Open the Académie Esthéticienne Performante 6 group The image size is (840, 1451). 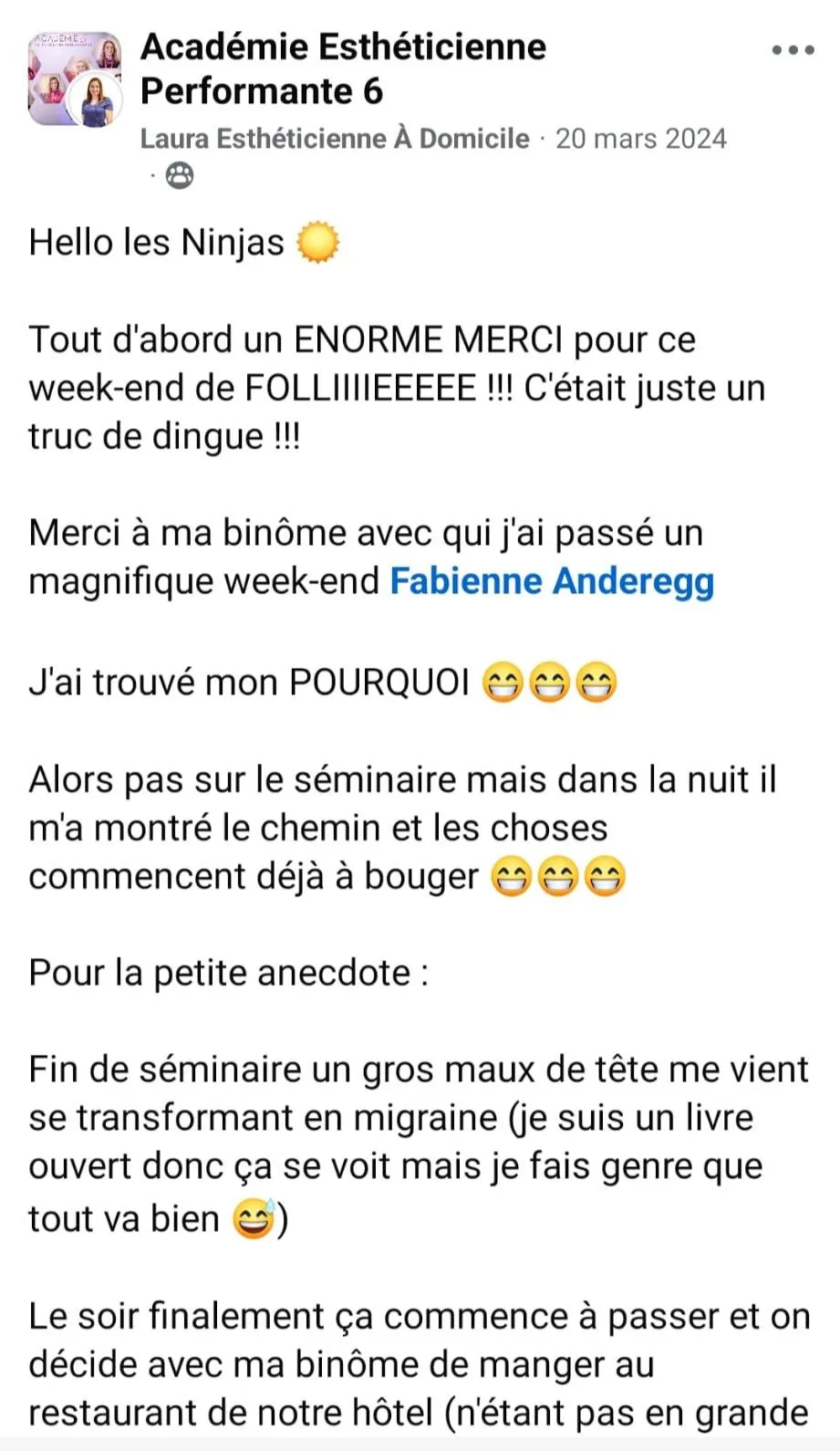(343, 68)
